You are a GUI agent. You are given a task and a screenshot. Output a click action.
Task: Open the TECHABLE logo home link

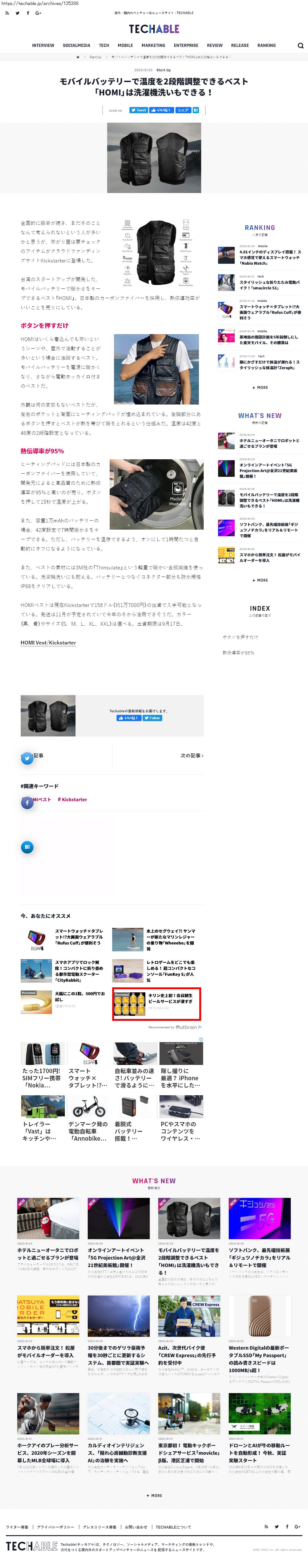coord(154,29)
